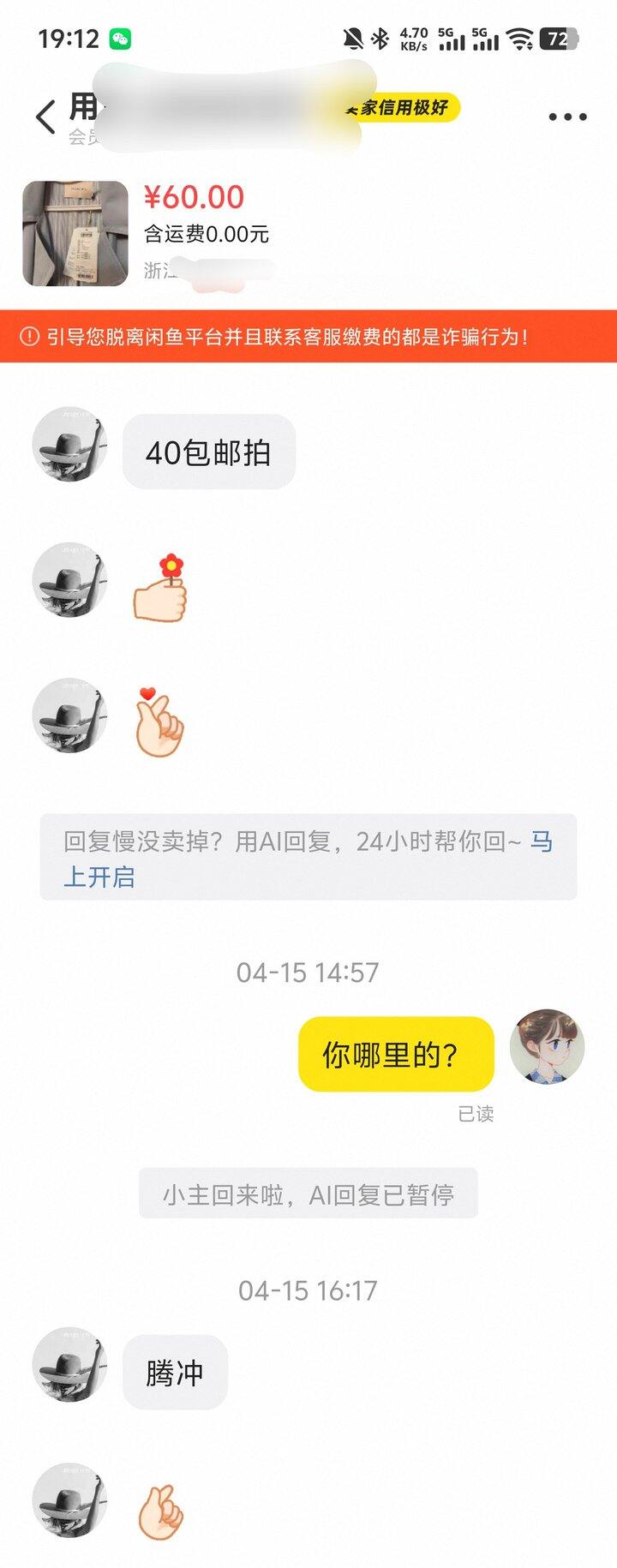The width and height of the screenshot is (617, 1568).
Task: Click the 卖家信用极好 credit badge
Action: pos(403,108)
